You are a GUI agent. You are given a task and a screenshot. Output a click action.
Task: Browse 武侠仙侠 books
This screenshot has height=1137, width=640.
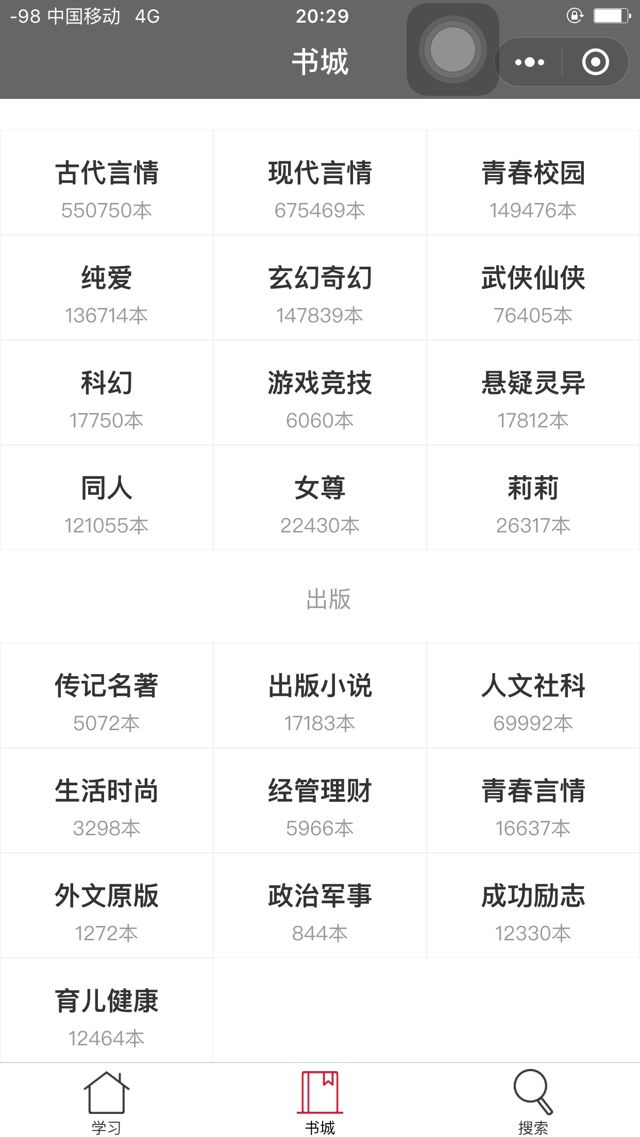(533, 288)
